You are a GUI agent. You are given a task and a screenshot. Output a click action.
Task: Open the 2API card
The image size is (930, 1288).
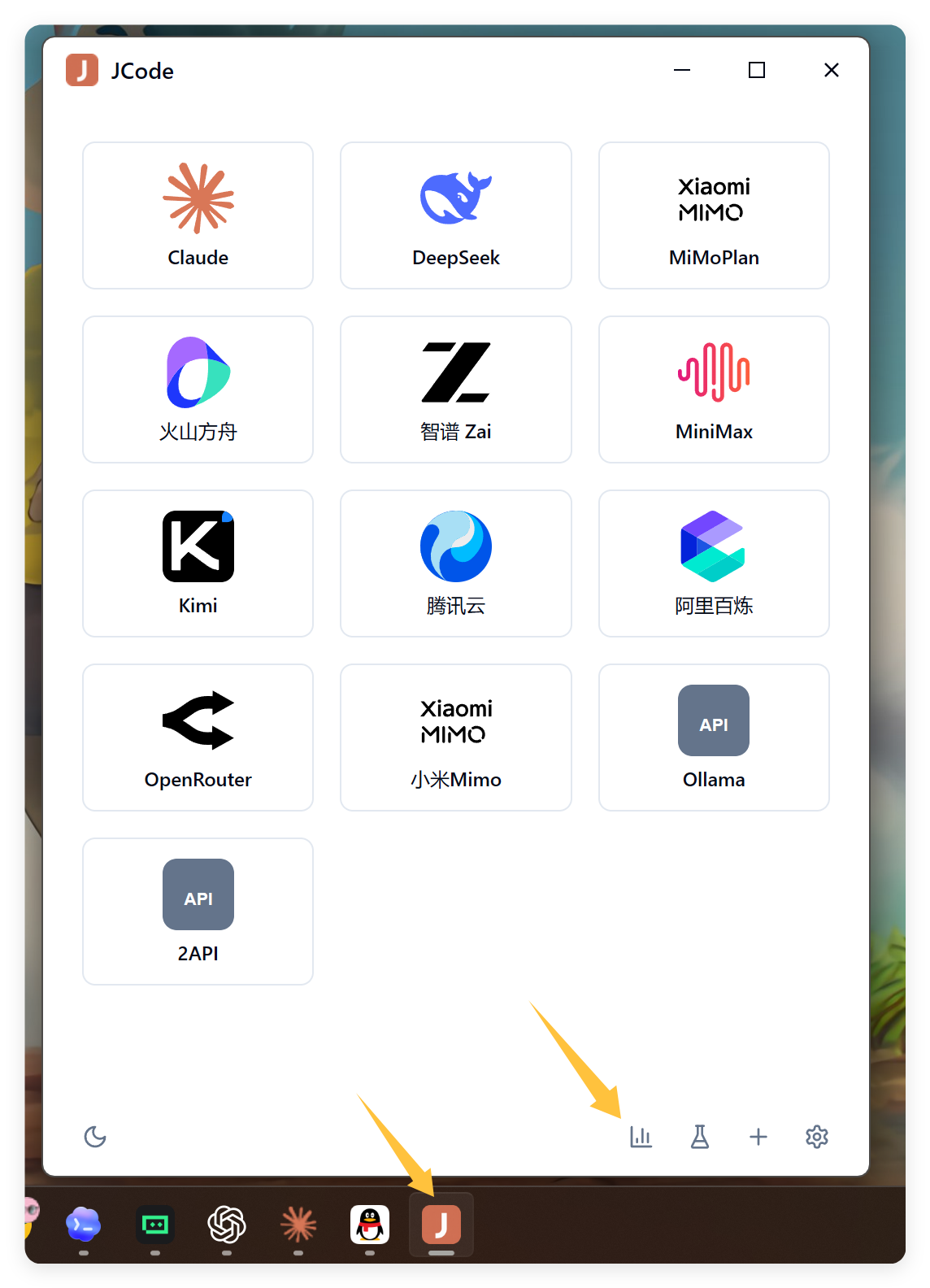(198, 912)
